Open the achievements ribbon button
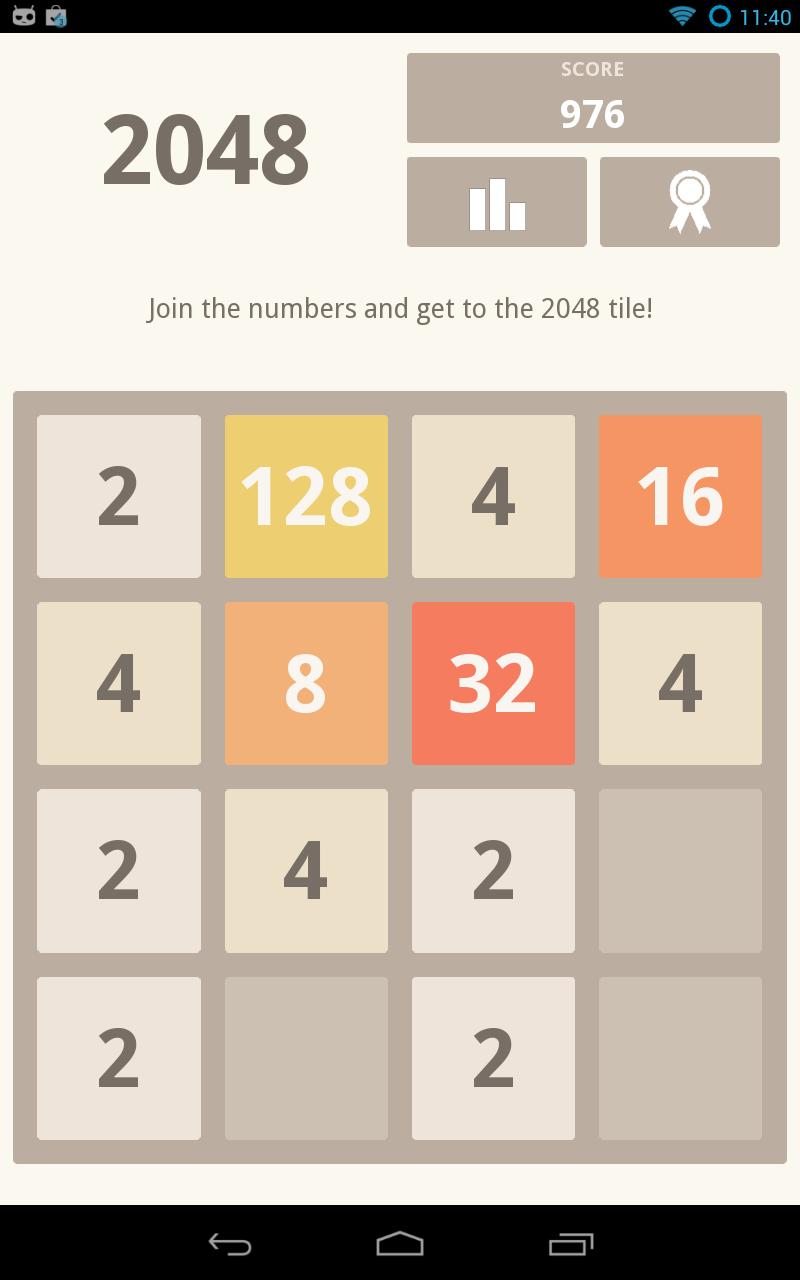The image size is (800, 1280). point(690,202)
